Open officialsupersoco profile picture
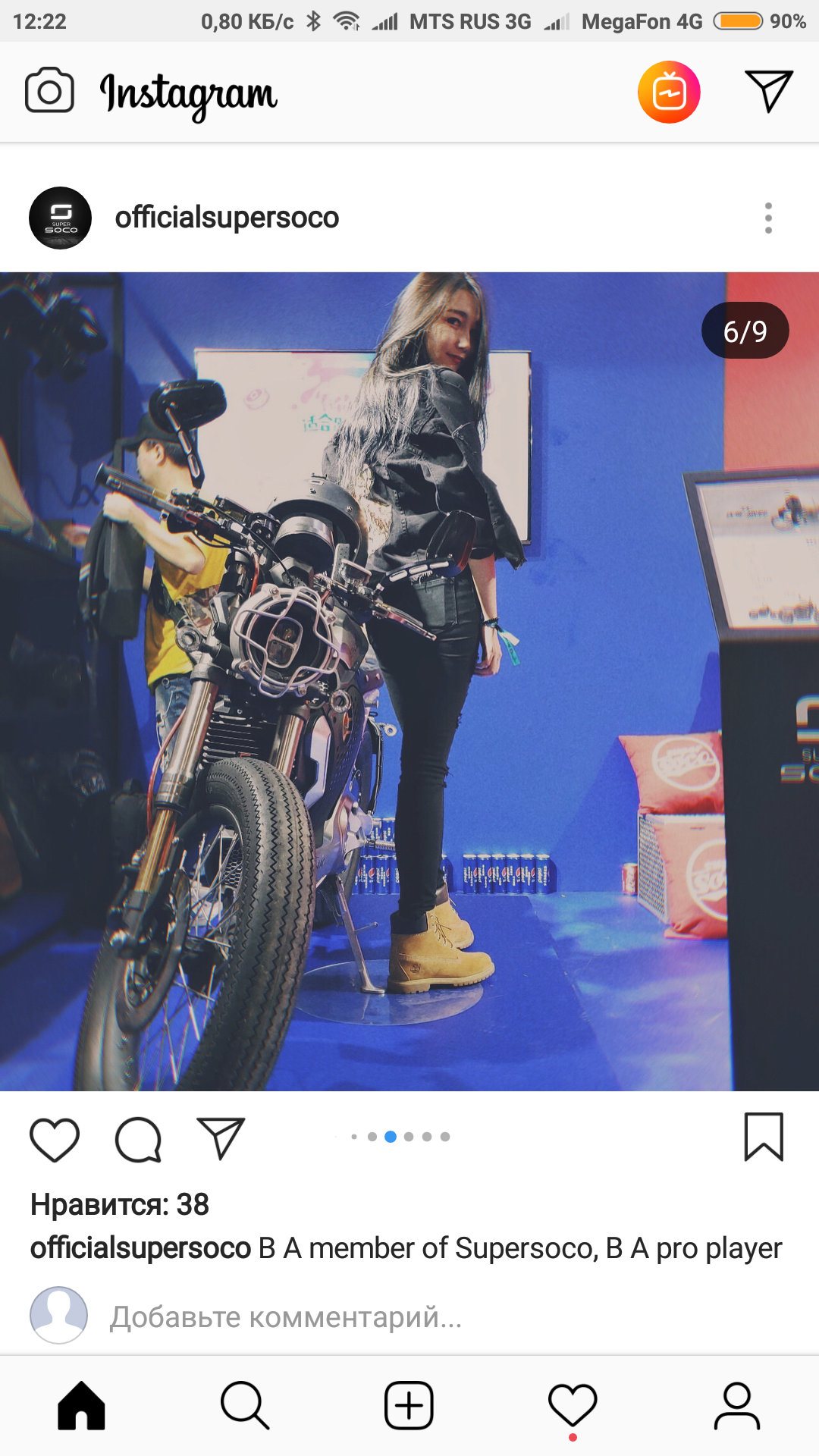 (x=60, y=218)
